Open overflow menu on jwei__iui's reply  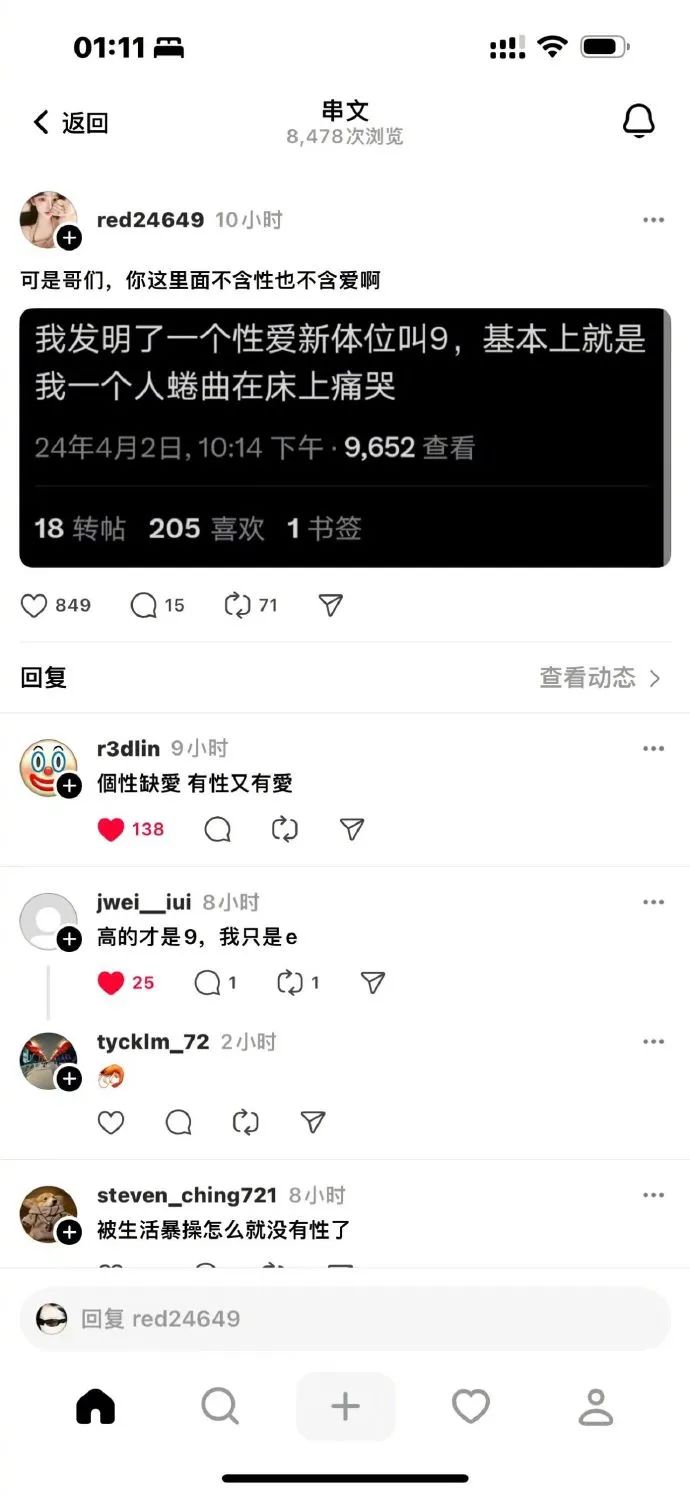[x=653, y=902]
